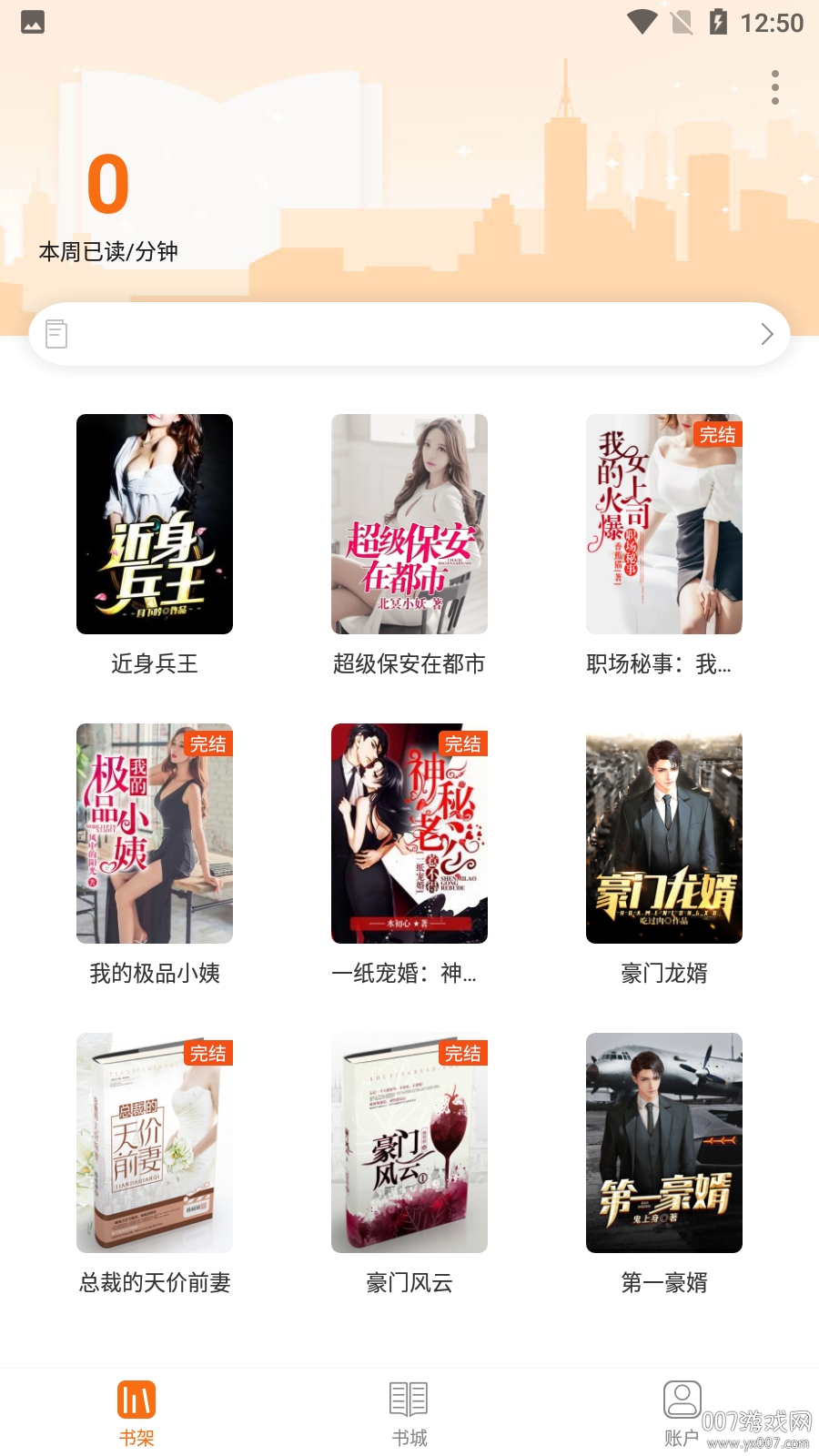Open the three-dot overflow menu
Viewport: 819px width, 1456px height.
click(774, 87)
